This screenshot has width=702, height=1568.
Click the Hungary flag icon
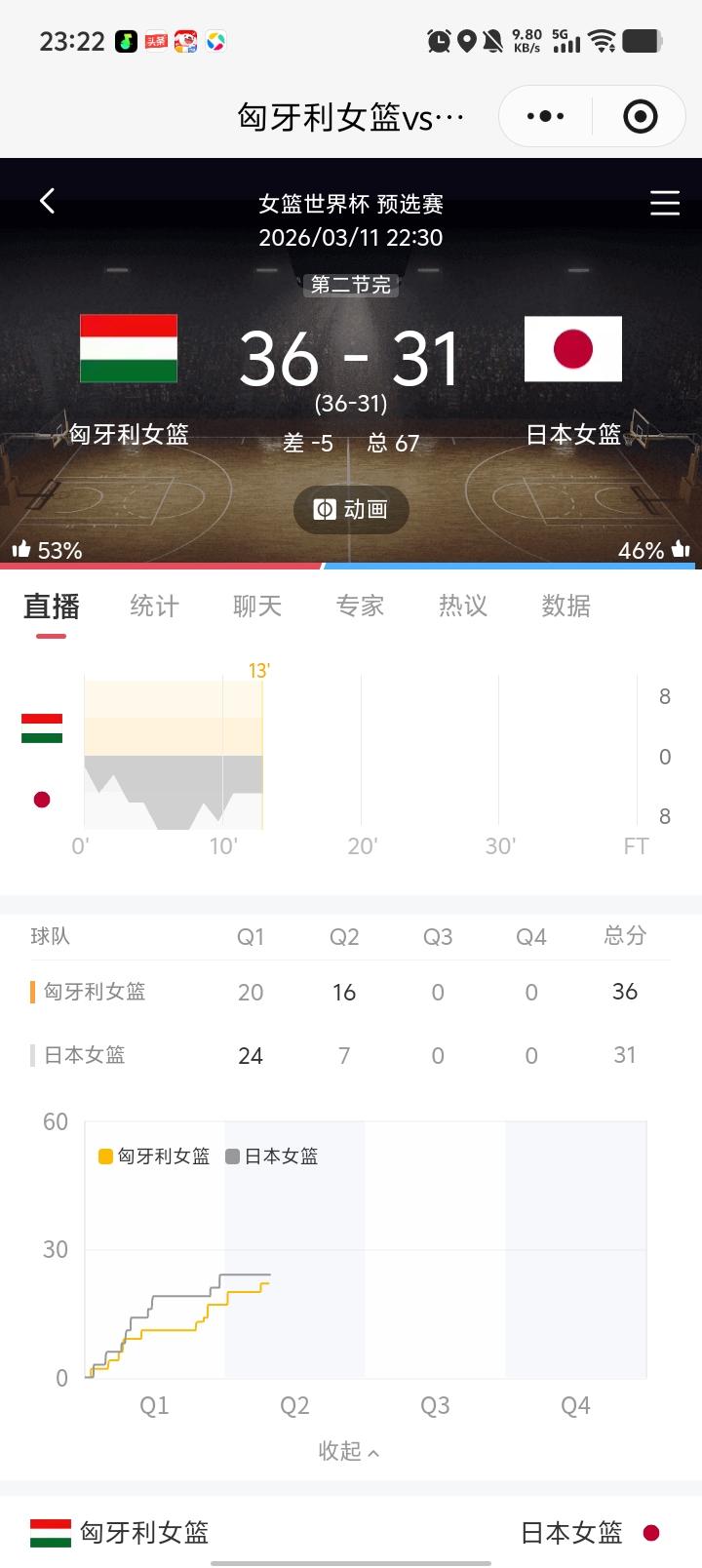click(128, 349)
